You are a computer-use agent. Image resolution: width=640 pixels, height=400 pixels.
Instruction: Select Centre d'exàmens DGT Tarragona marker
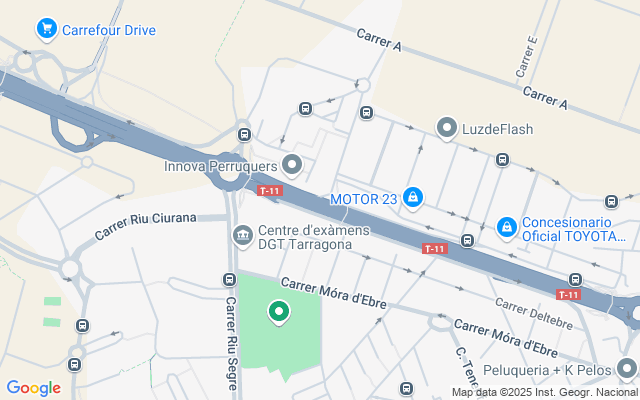[x=242, y=237]
